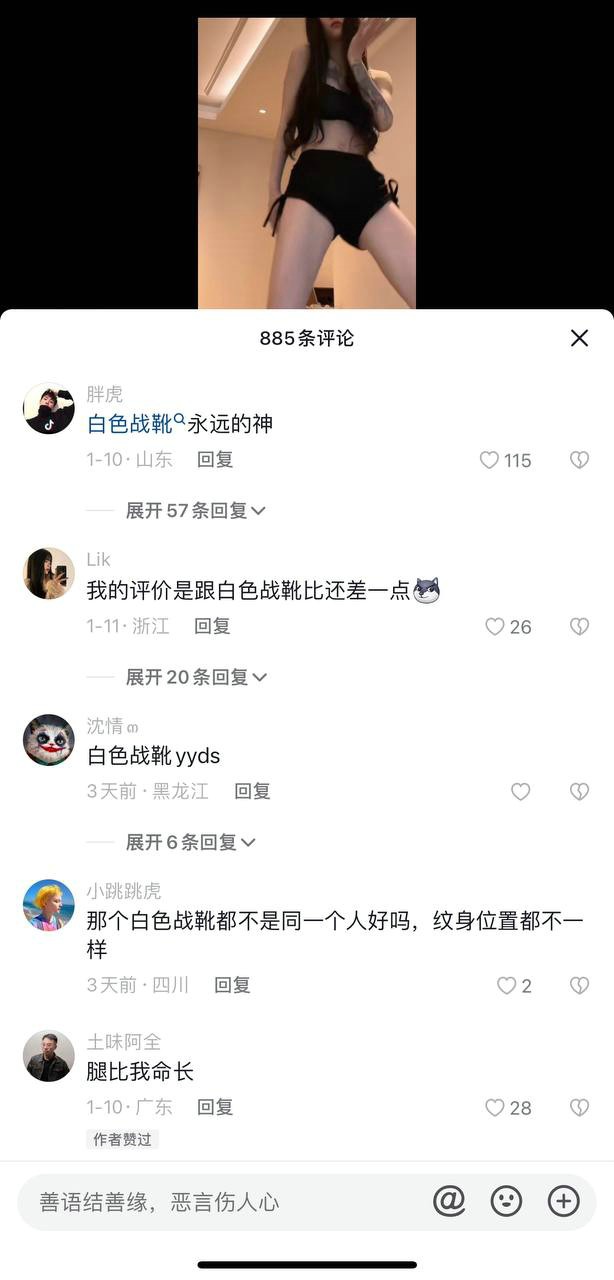Reply to 土味阿全's comment
The width and height of the screenshot is (614, 1280).
(215, 1107)
